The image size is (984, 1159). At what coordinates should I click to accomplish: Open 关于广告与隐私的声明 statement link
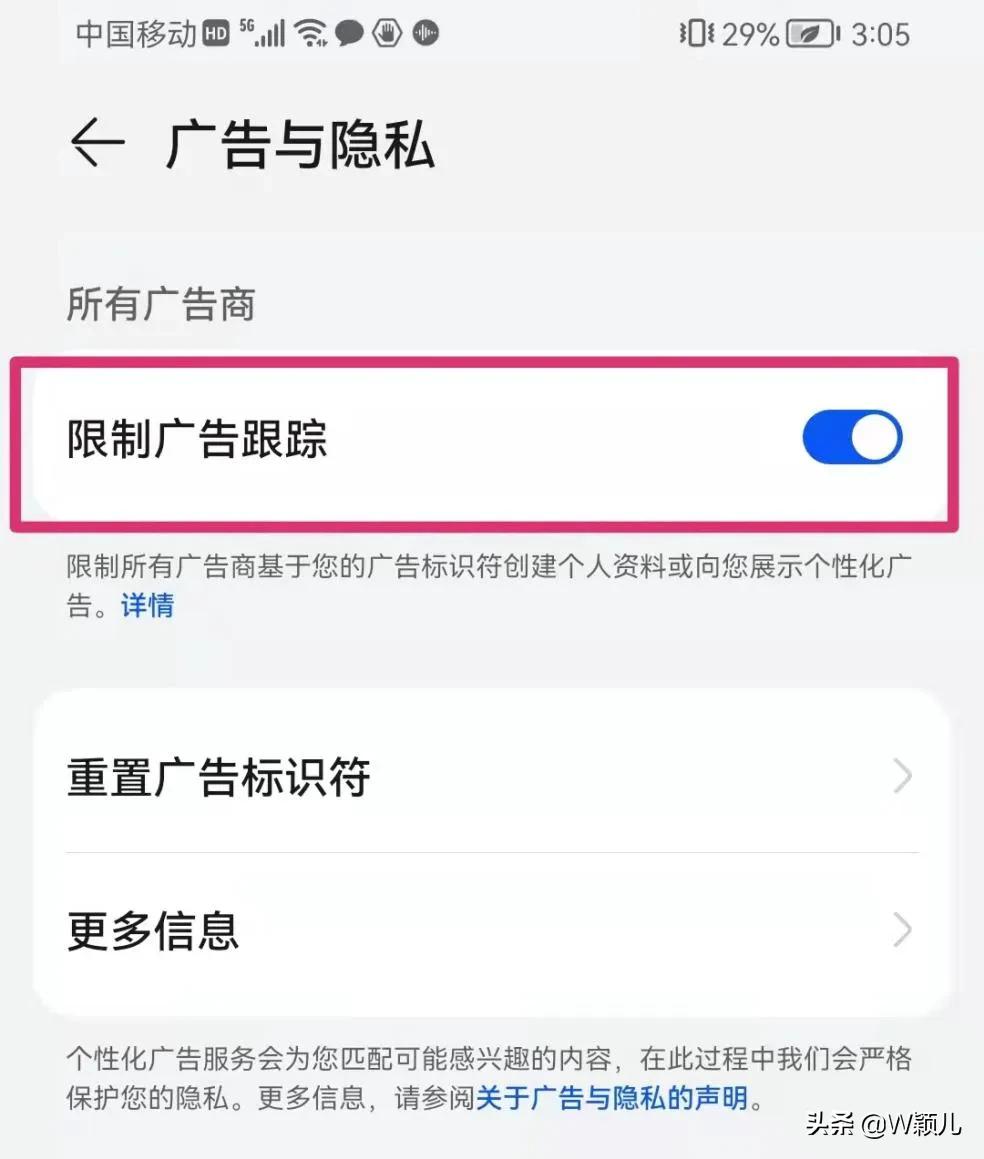[x=611, y=1098]
